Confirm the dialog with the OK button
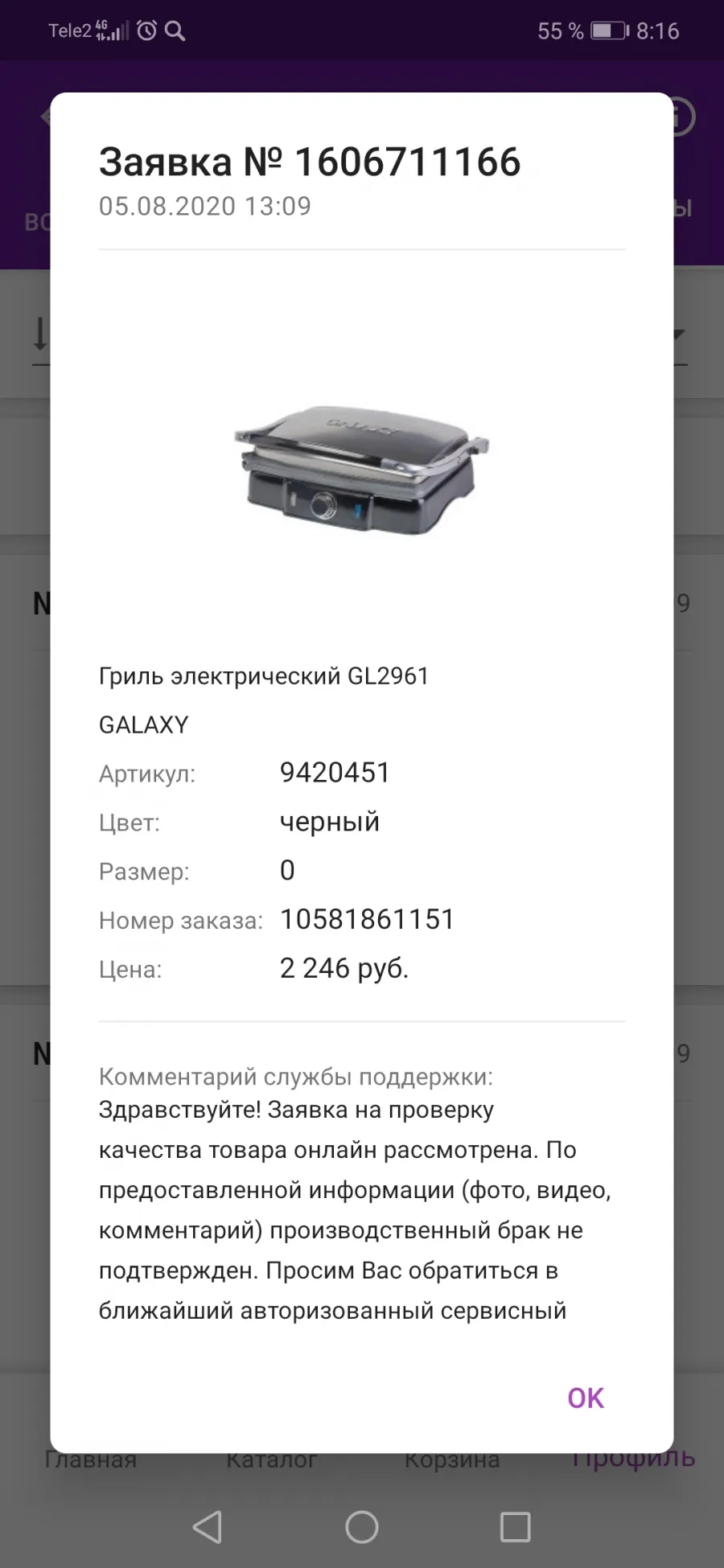Image resolution: width=724 pixels, height=1568 pixels. point(586,1398)
